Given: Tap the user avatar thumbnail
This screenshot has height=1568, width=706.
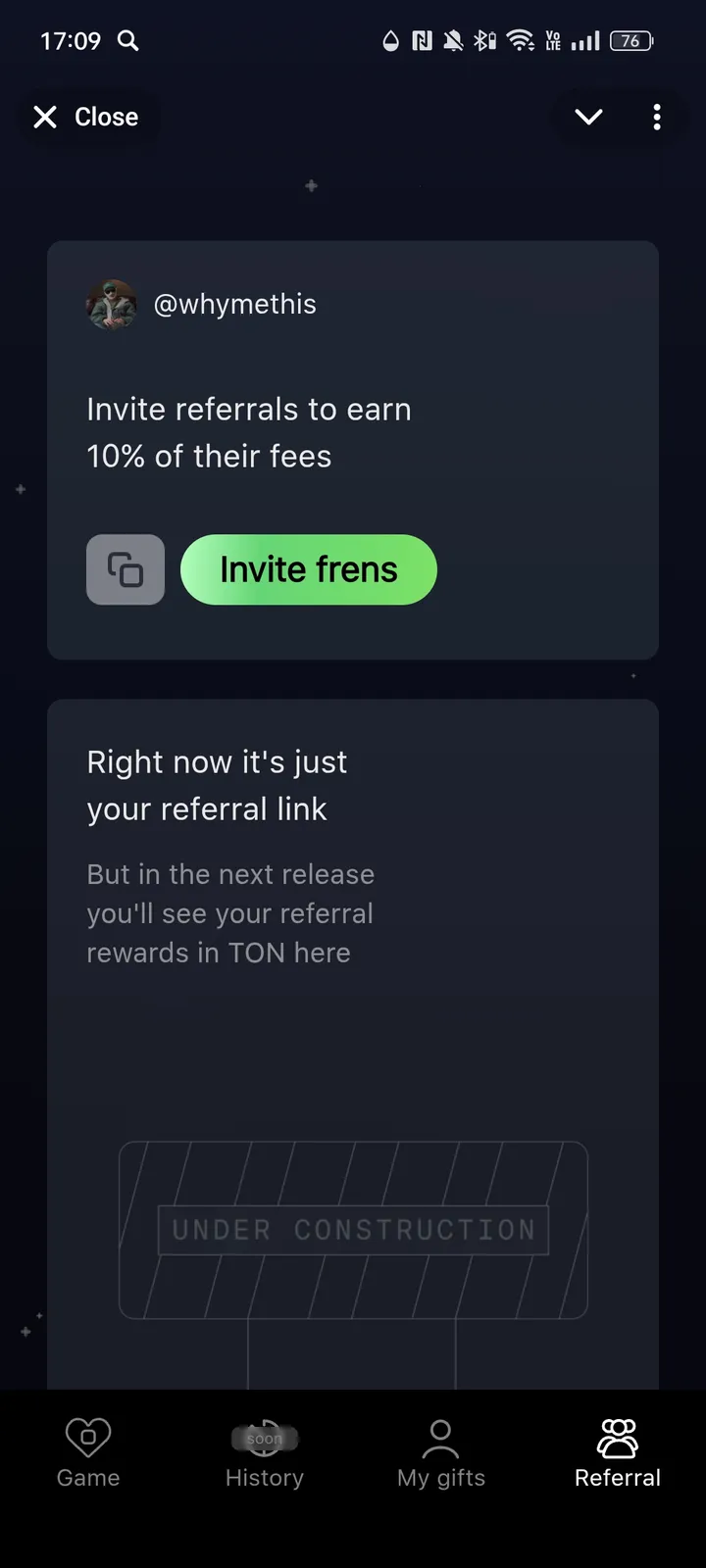Looking at the screenshot, I should 111,304.
